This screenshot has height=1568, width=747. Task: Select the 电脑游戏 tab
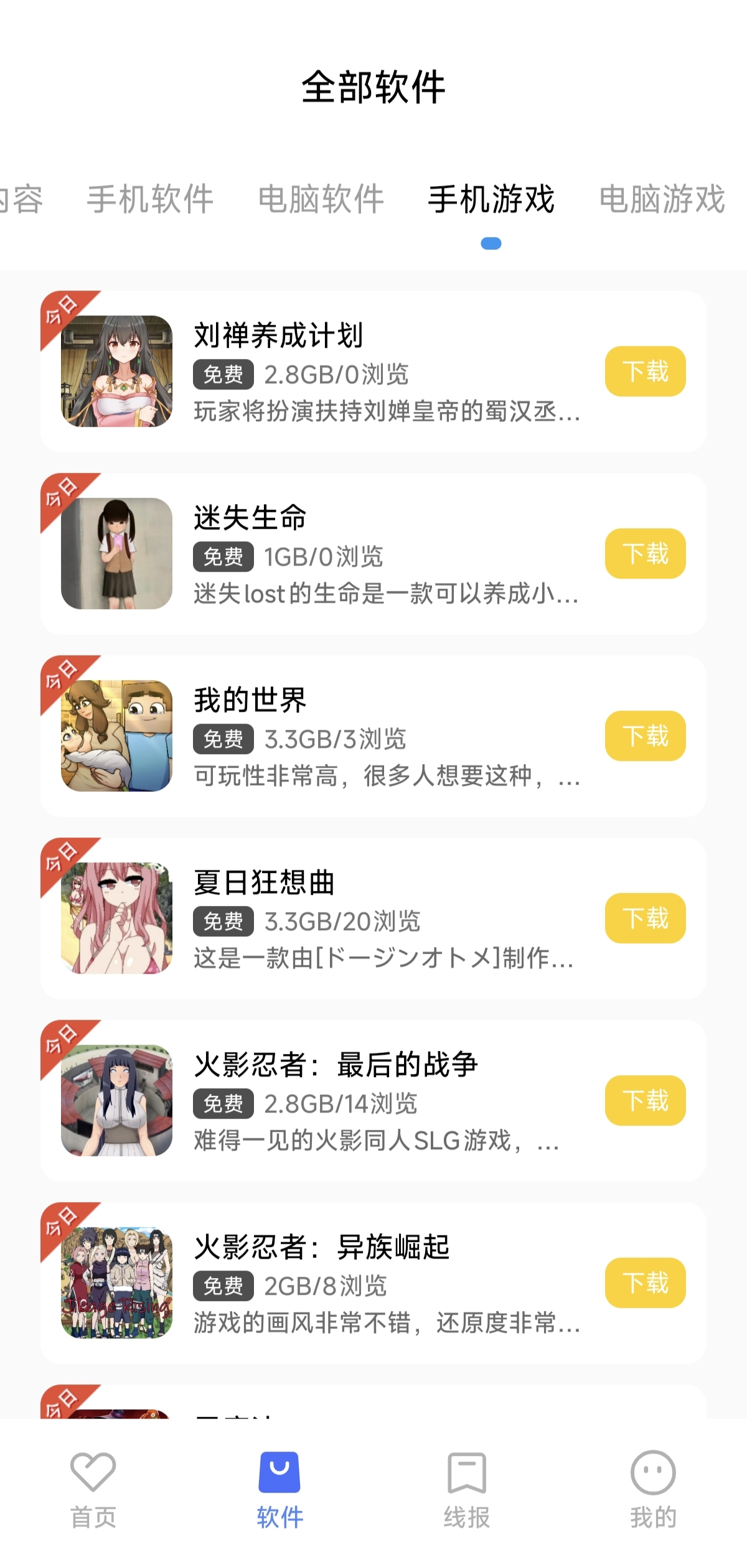coord(662,199)
